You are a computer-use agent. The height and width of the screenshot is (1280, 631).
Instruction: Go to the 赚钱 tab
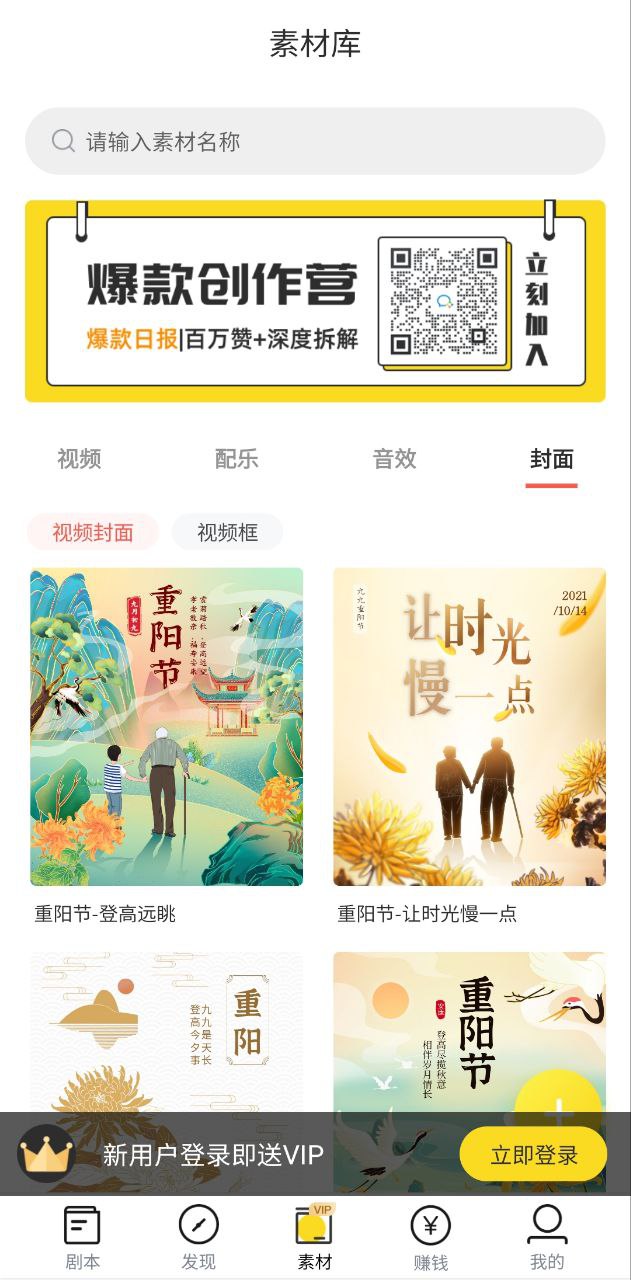coord(431,1236)
